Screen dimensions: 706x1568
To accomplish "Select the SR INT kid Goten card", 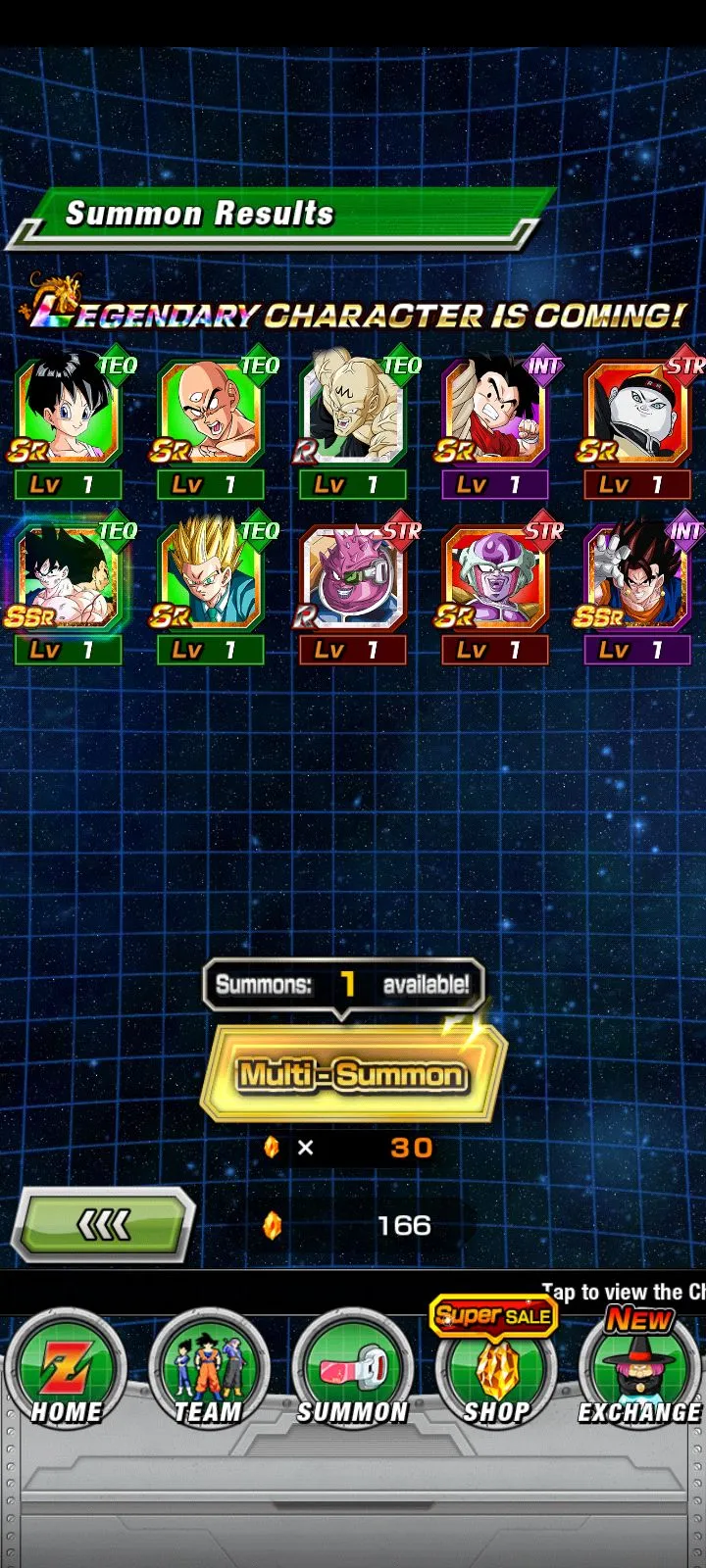I will point(494,414).
